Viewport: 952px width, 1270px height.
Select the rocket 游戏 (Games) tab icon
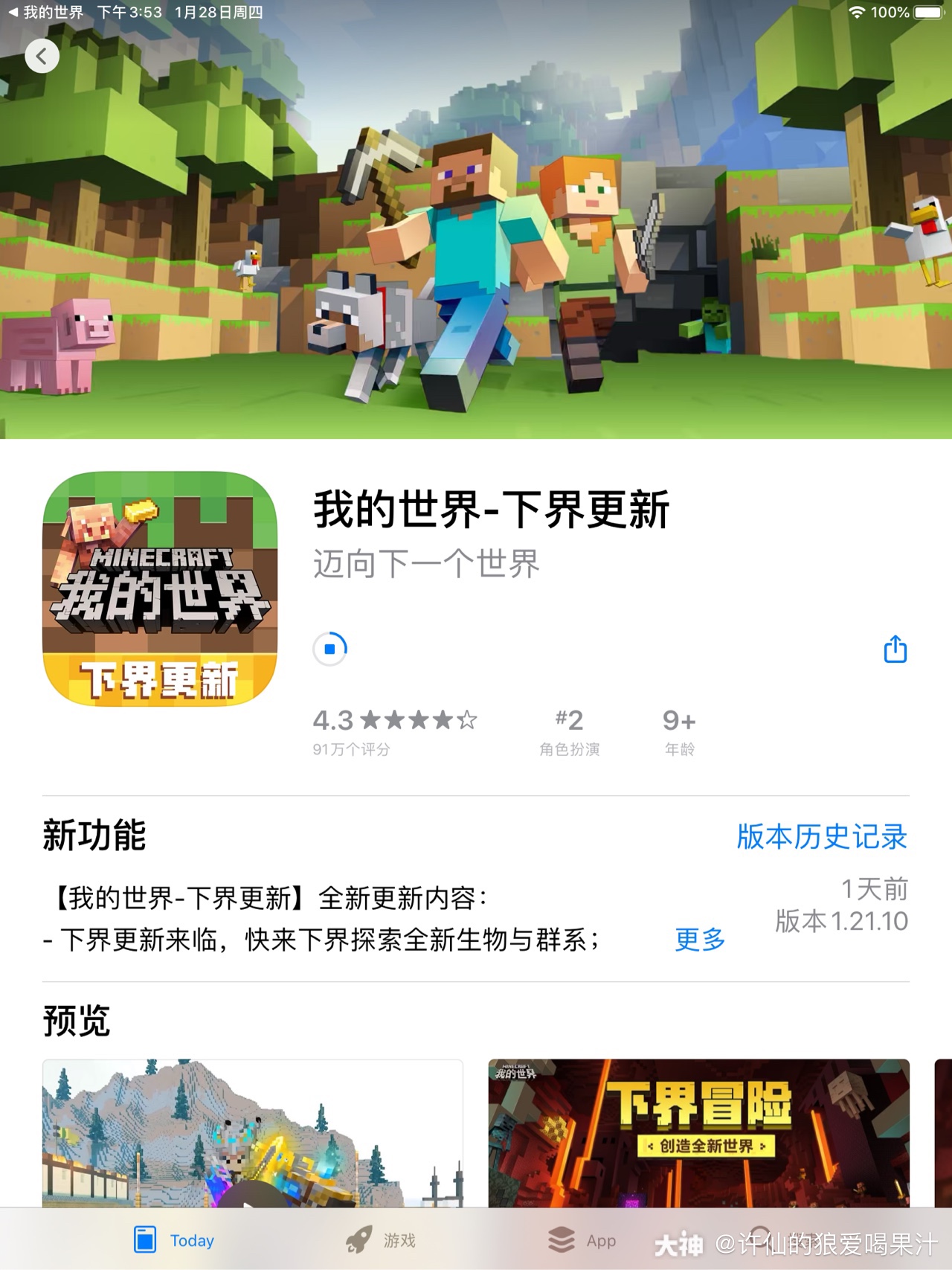pyautogui.click(x=358, y=1239)
